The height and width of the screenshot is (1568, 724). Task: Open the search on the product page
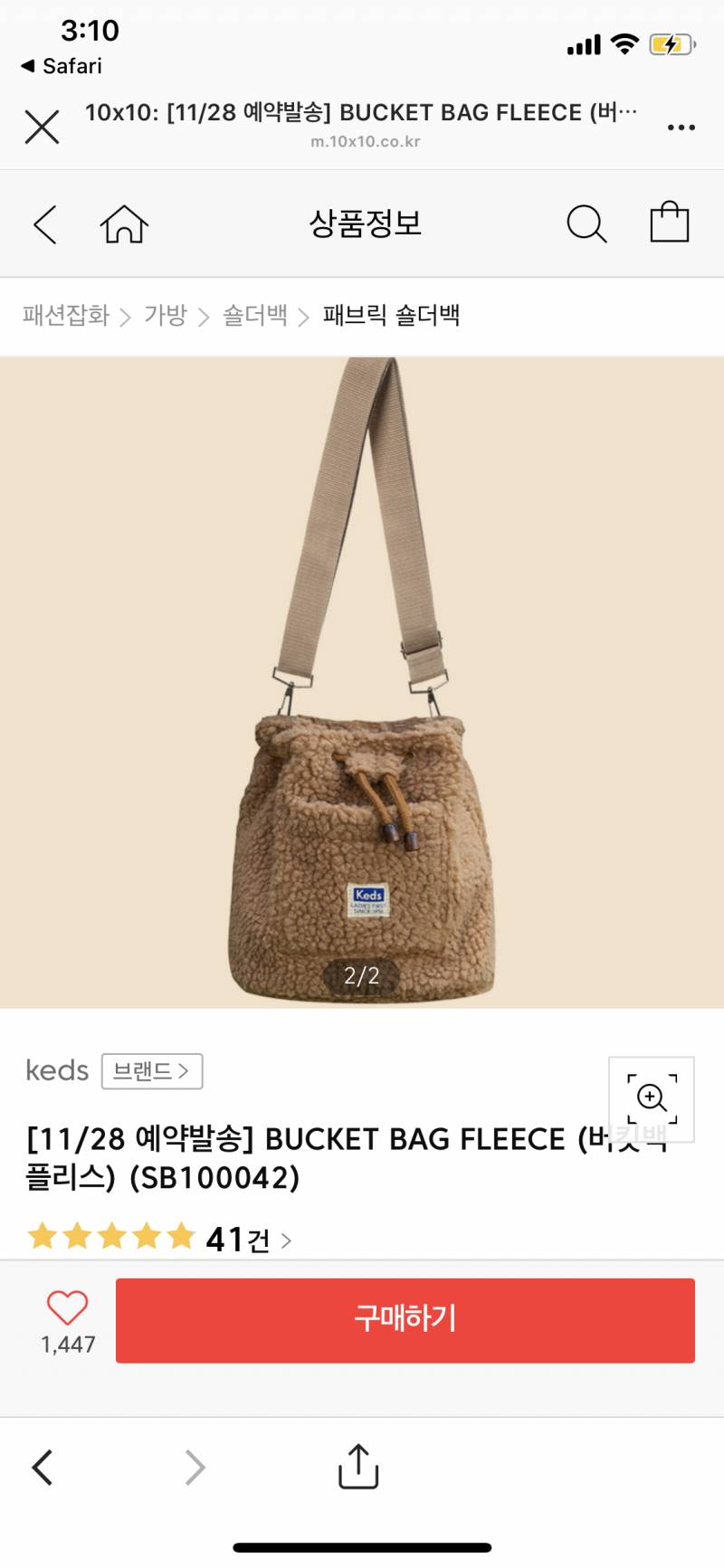(586, 223)
